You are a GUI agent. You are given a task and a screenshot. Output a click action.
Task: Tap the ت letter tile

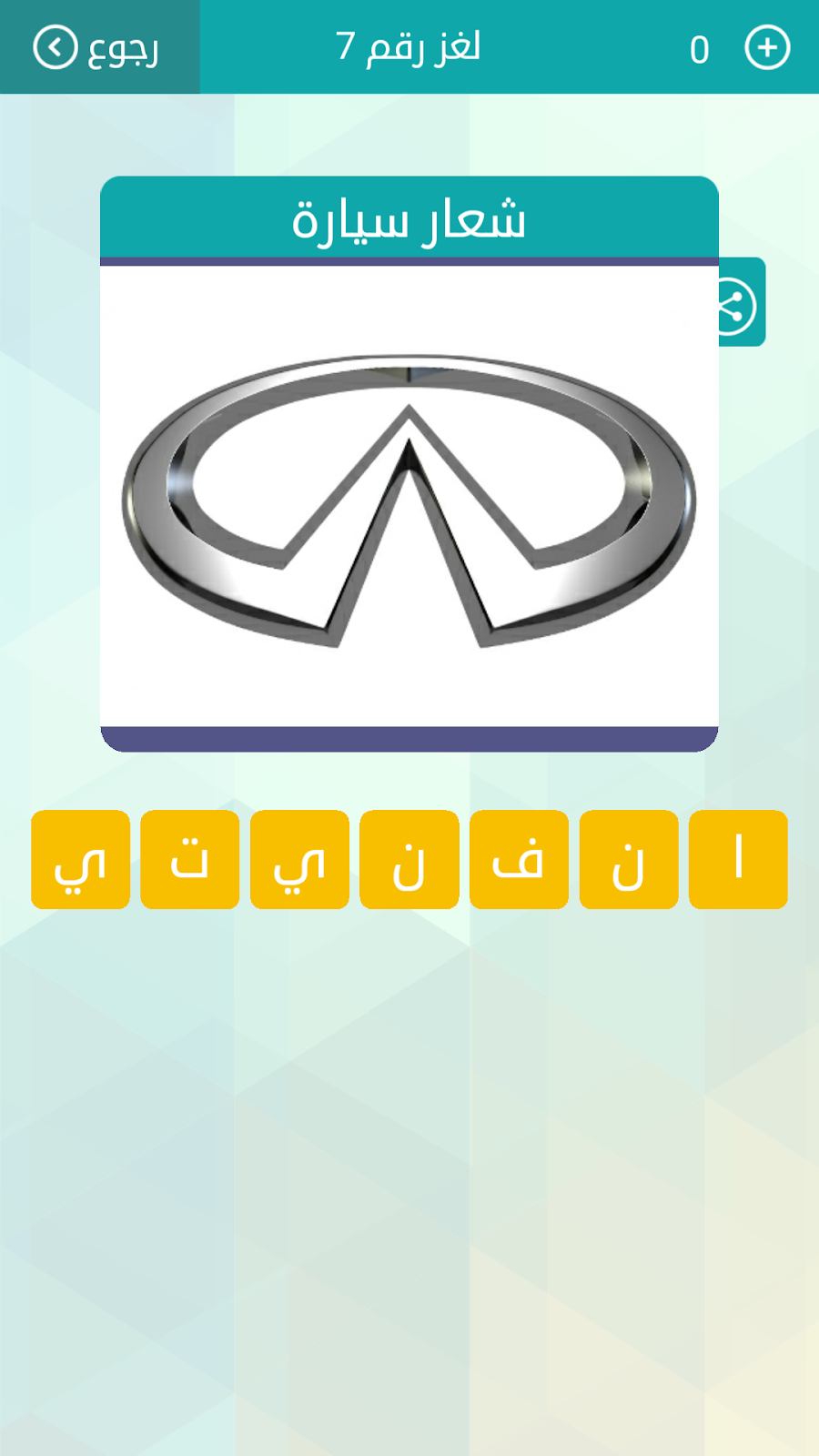pos(189,860)
